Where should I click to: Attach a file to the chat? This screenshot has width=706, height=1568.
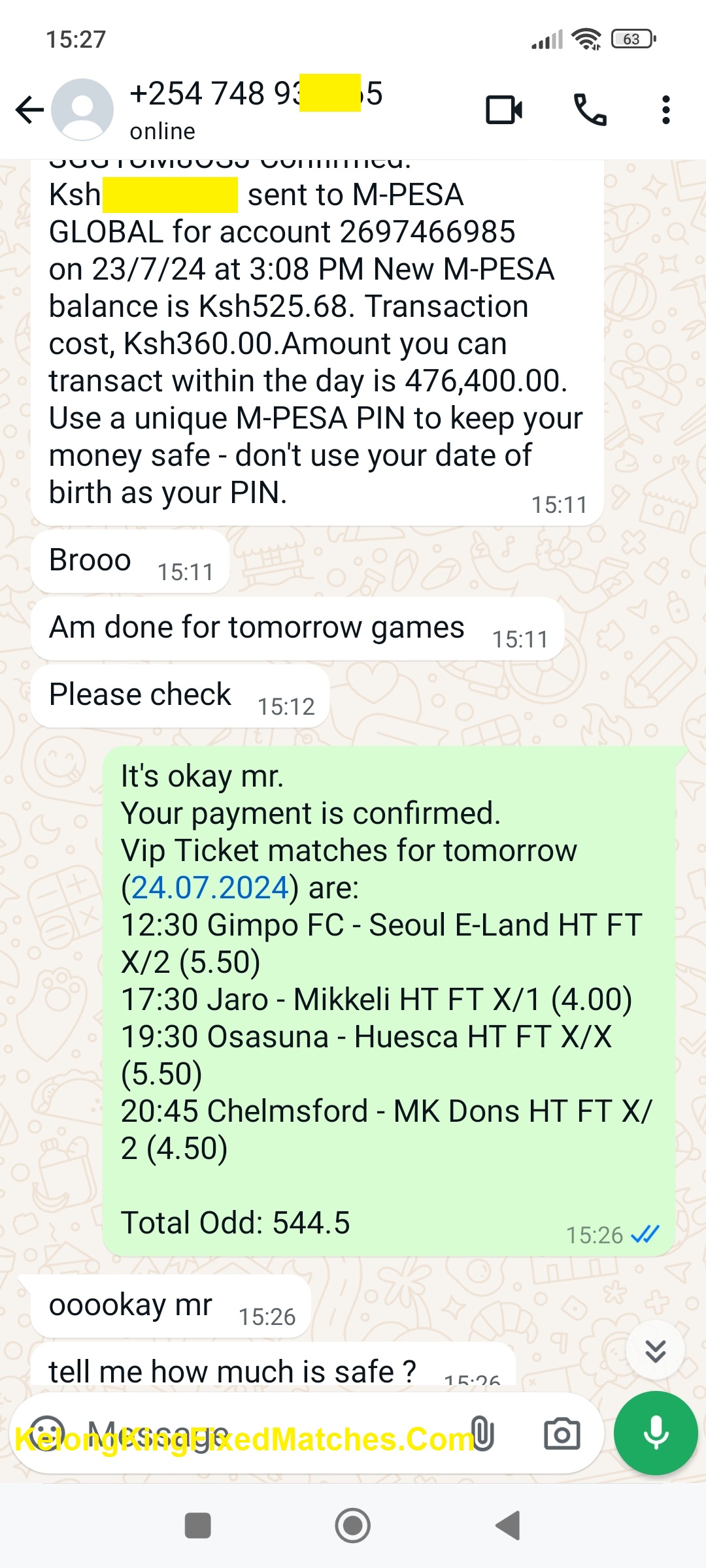click(x=483, y=1433)
